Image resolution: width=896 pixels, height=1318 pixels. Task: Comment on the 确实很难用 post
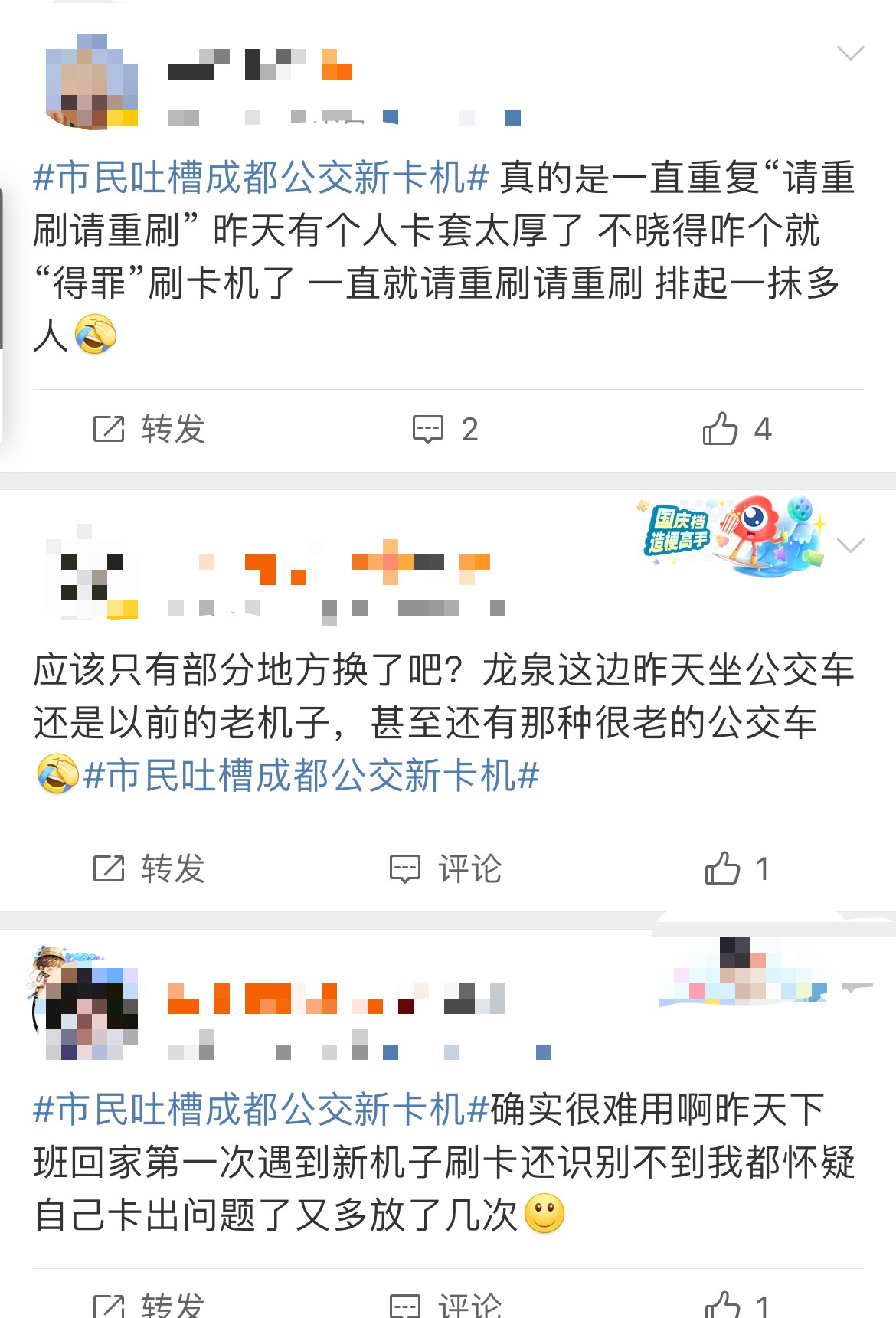(x=445, y=1304)
